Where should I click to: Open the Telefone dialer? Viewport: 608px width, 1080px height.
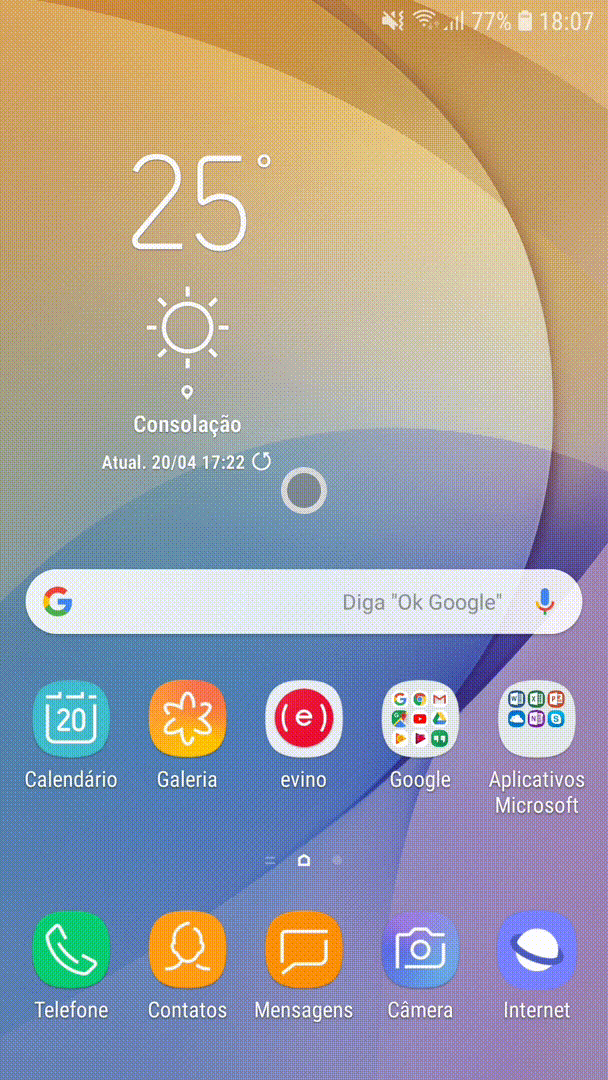point(71,950)
